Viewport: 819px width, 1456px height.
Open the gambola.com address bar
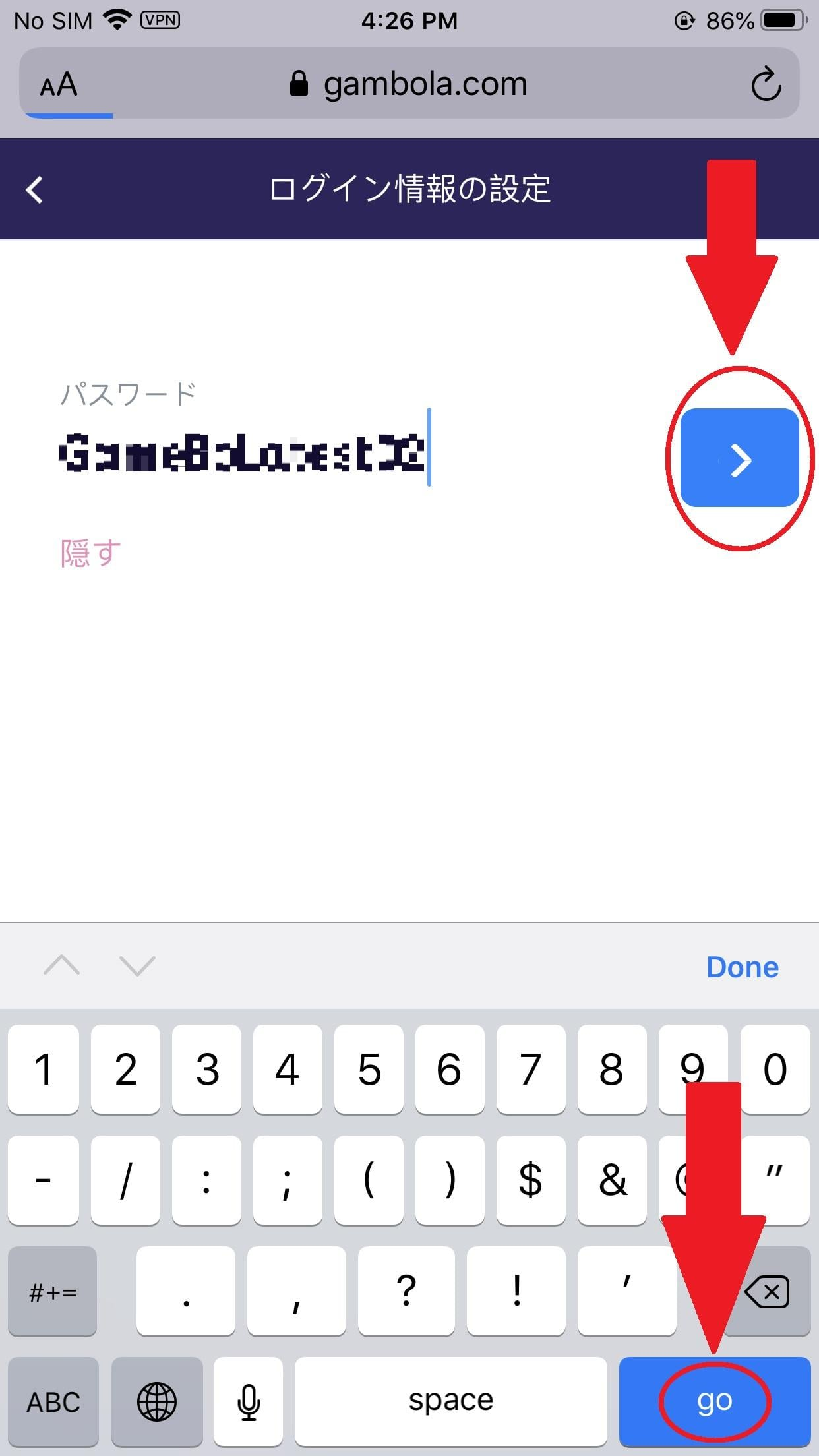click(x=409, y=84)
